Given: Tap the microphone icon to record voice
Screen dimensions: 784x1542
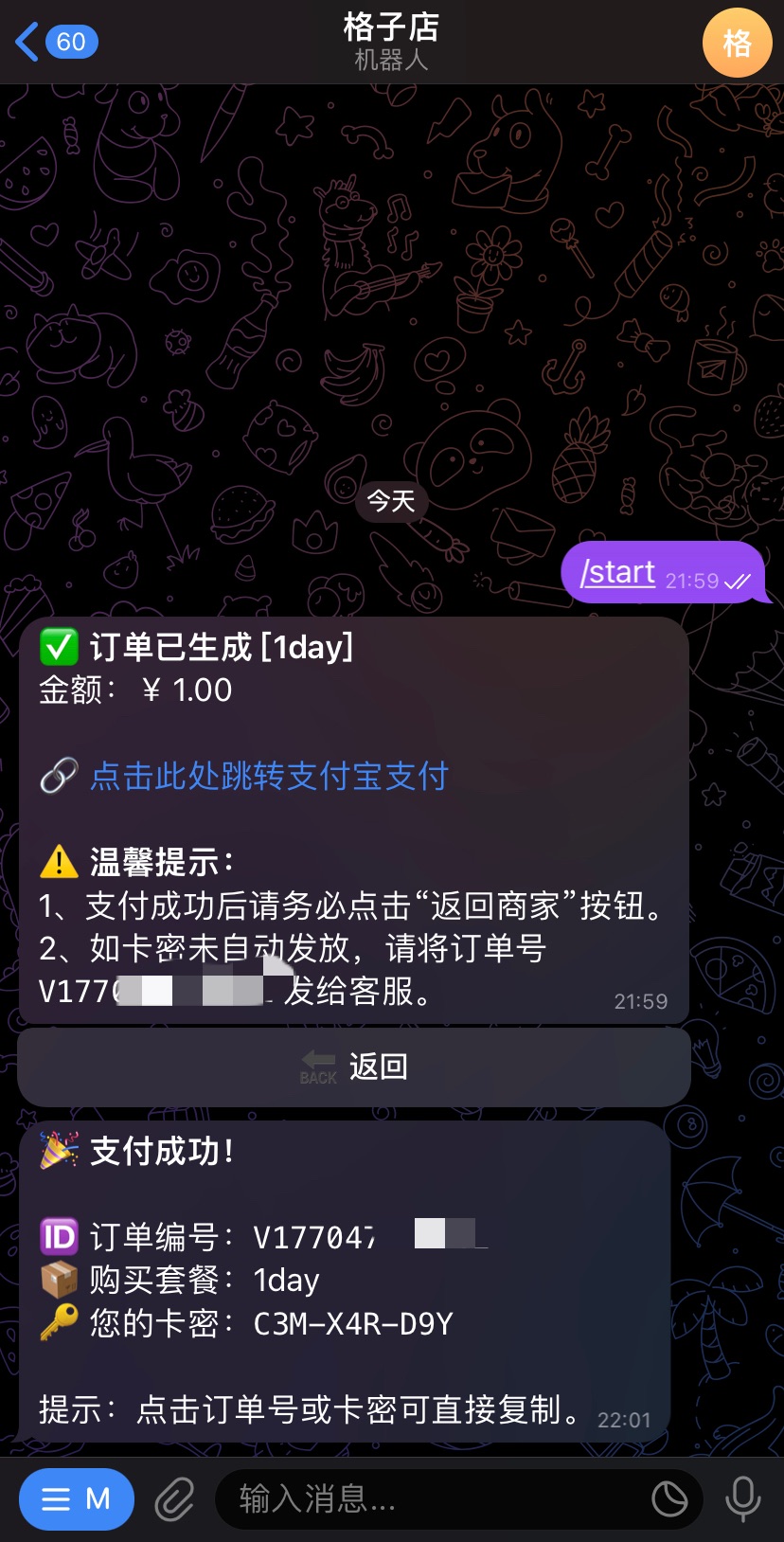Looking at the screenshot, I should point(743,1499).
